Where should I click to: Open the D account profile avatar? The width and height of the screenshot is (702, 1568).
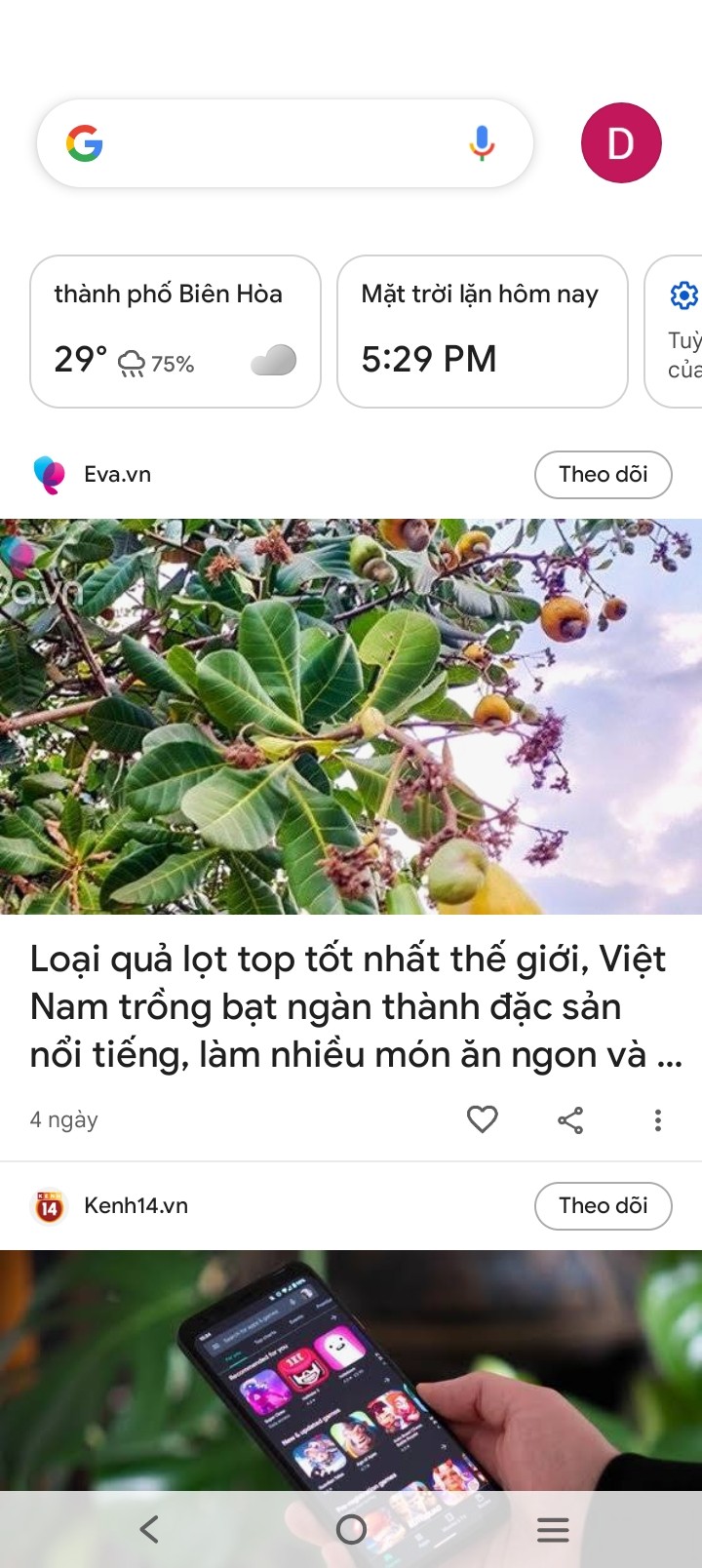(x=621, y=142)
